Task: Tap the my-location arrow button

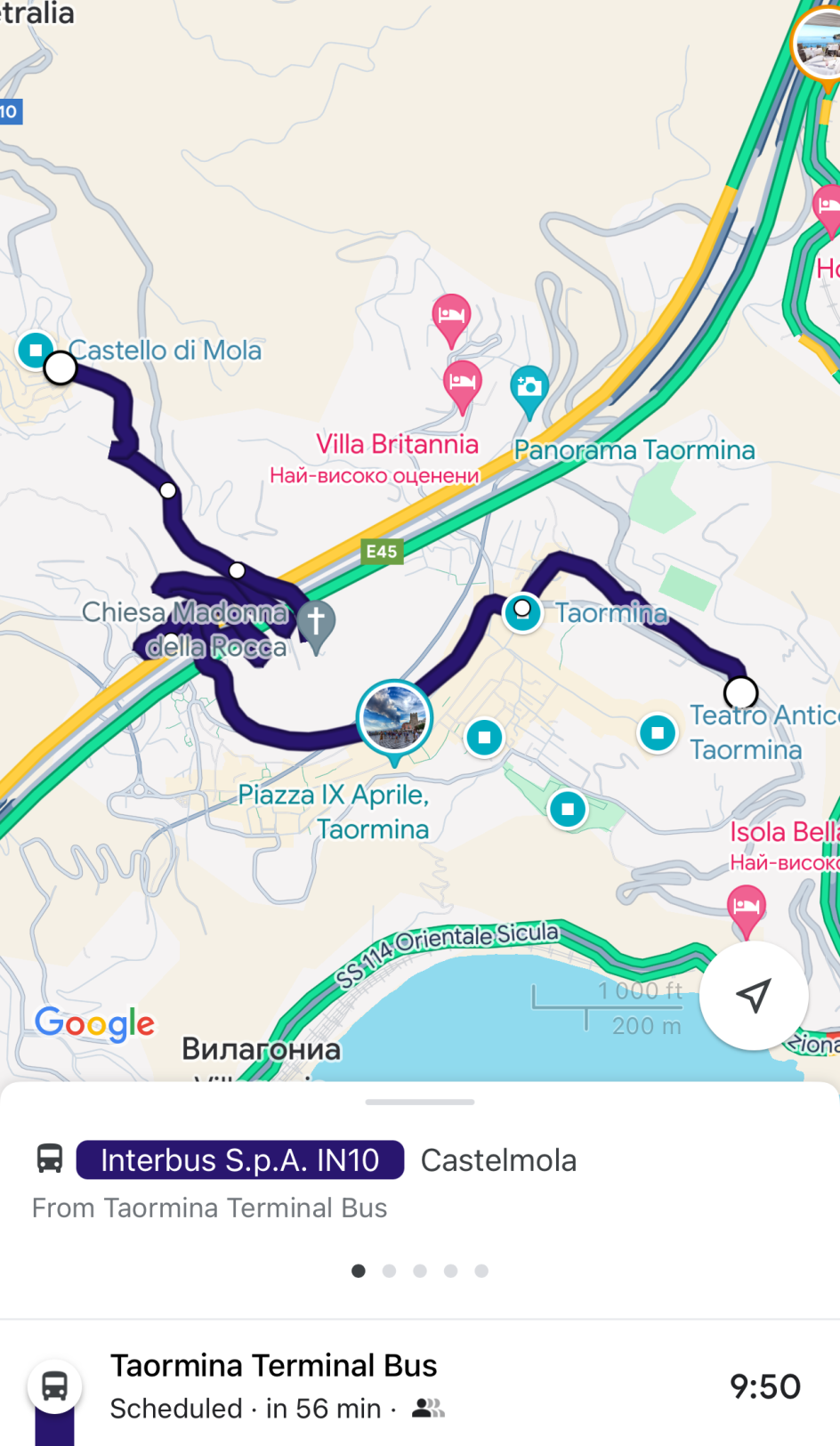Action: click(753, 995)
